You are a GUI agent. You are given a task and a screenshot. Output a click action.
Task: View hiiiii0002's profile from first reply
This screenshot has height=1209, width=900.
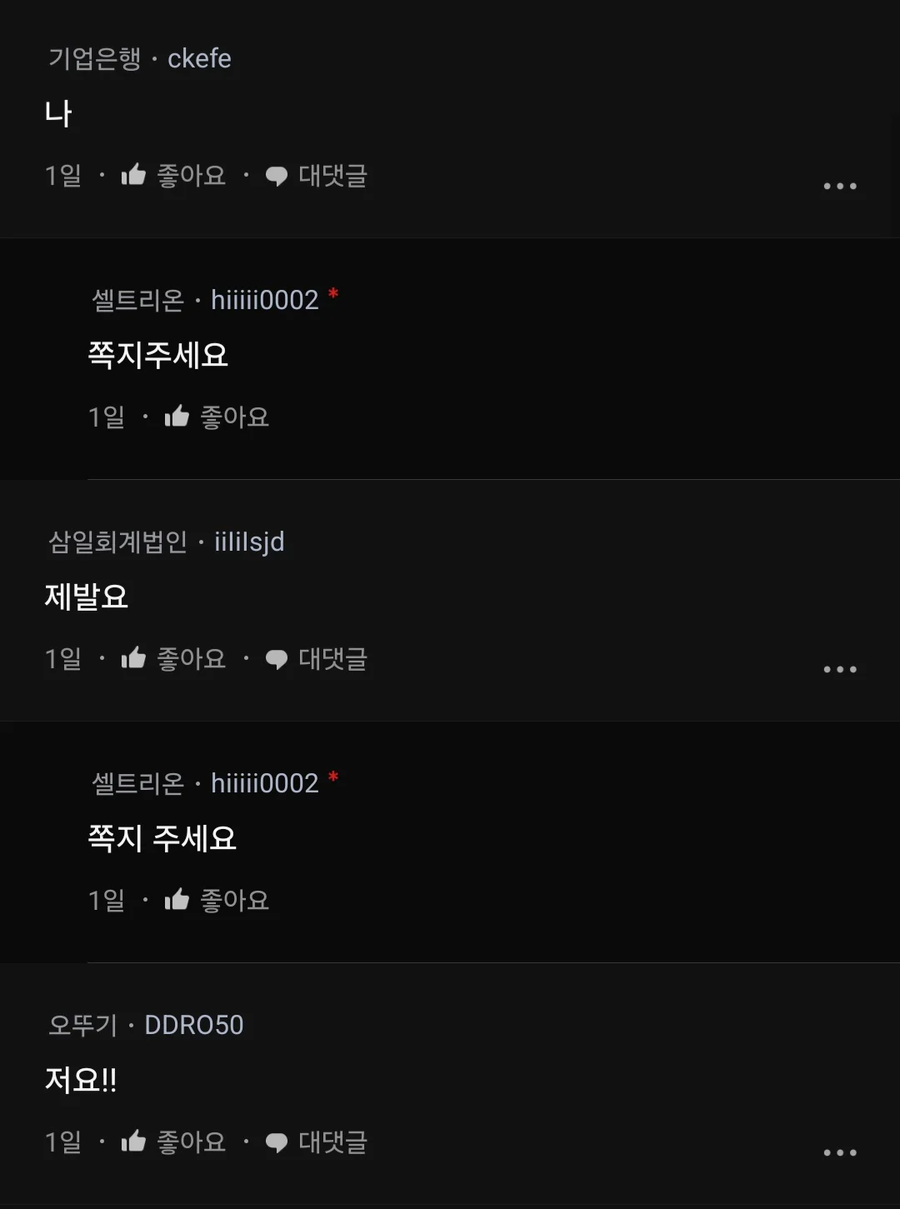[x=265, y=300]
